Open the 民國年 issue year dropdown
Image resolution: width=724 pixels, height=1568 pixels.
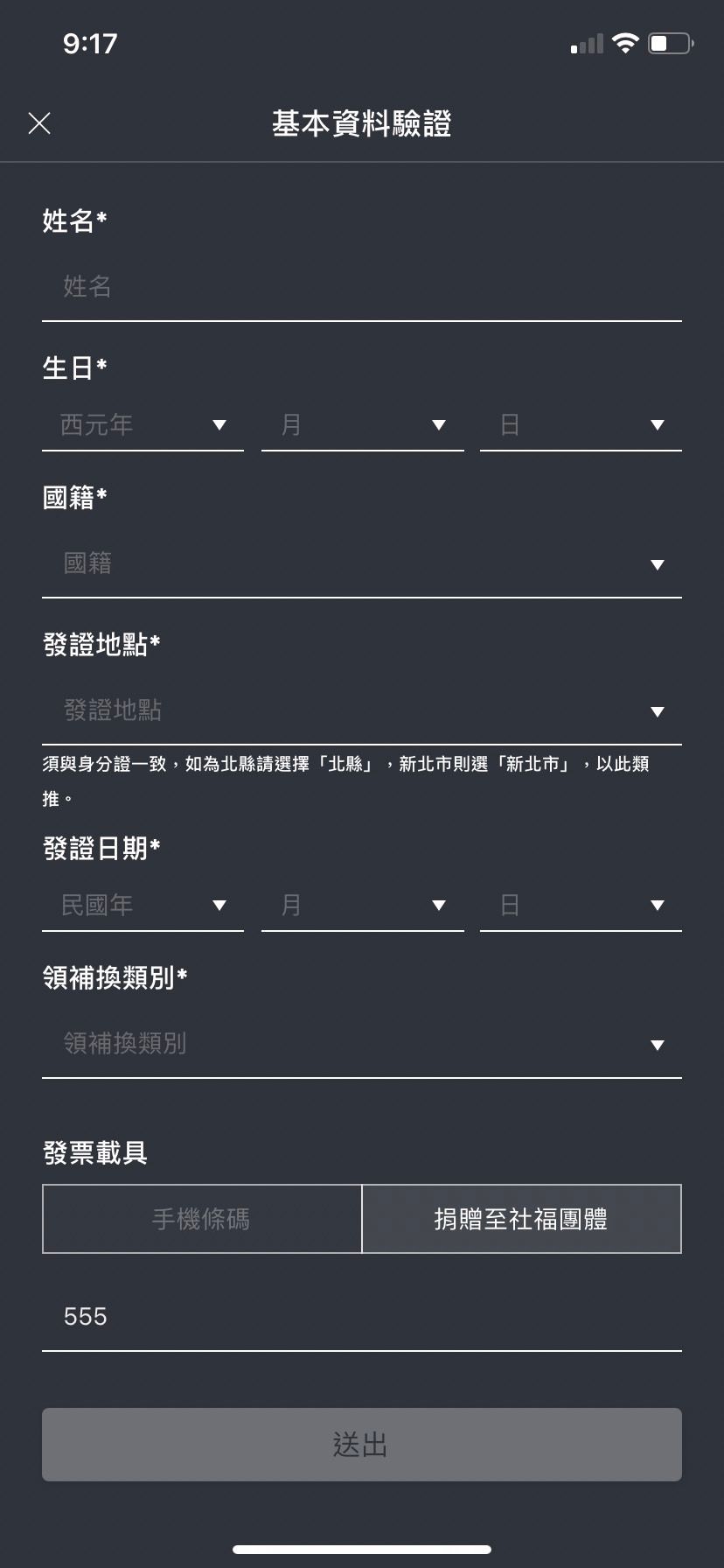[143, 906]
